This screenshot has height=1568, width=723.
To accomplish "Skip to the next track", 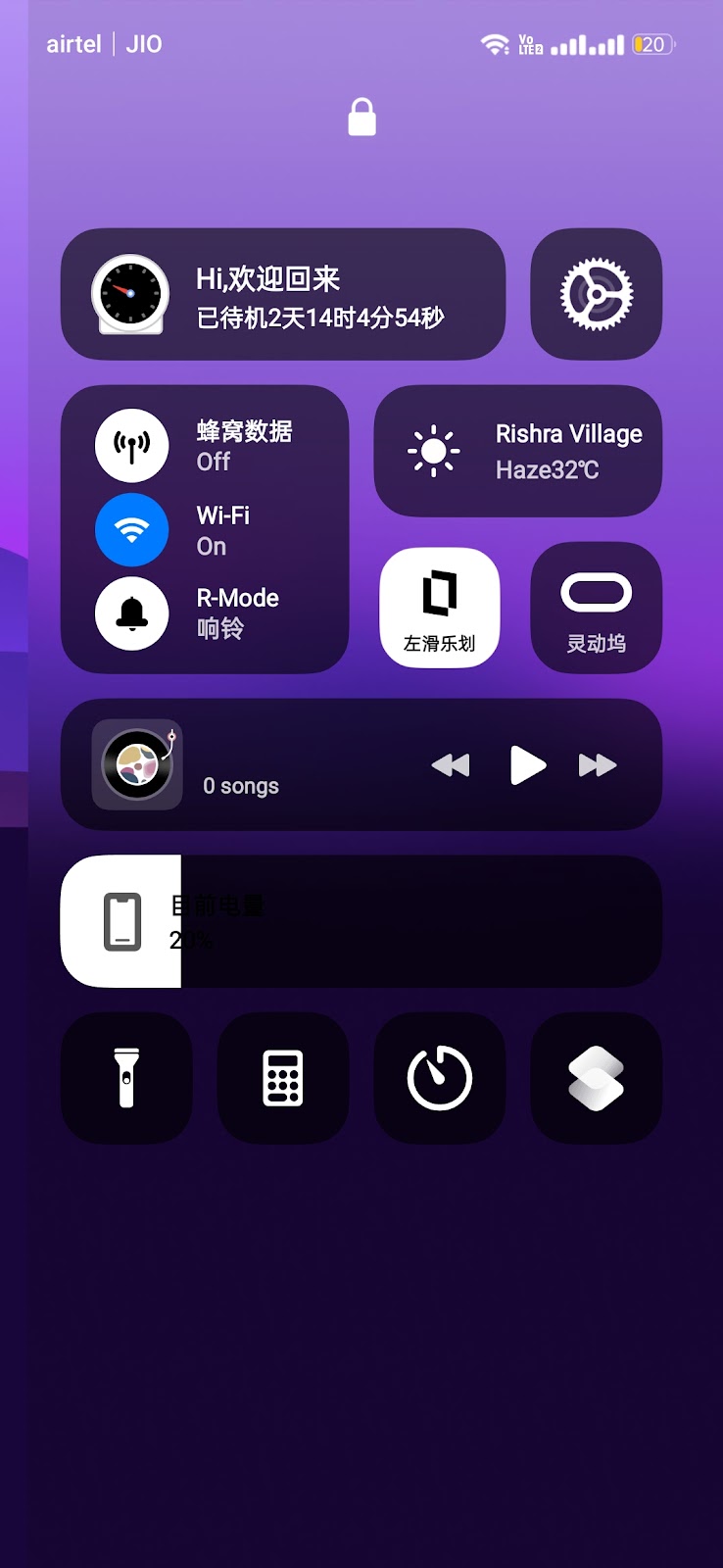I will coord(598,765).
